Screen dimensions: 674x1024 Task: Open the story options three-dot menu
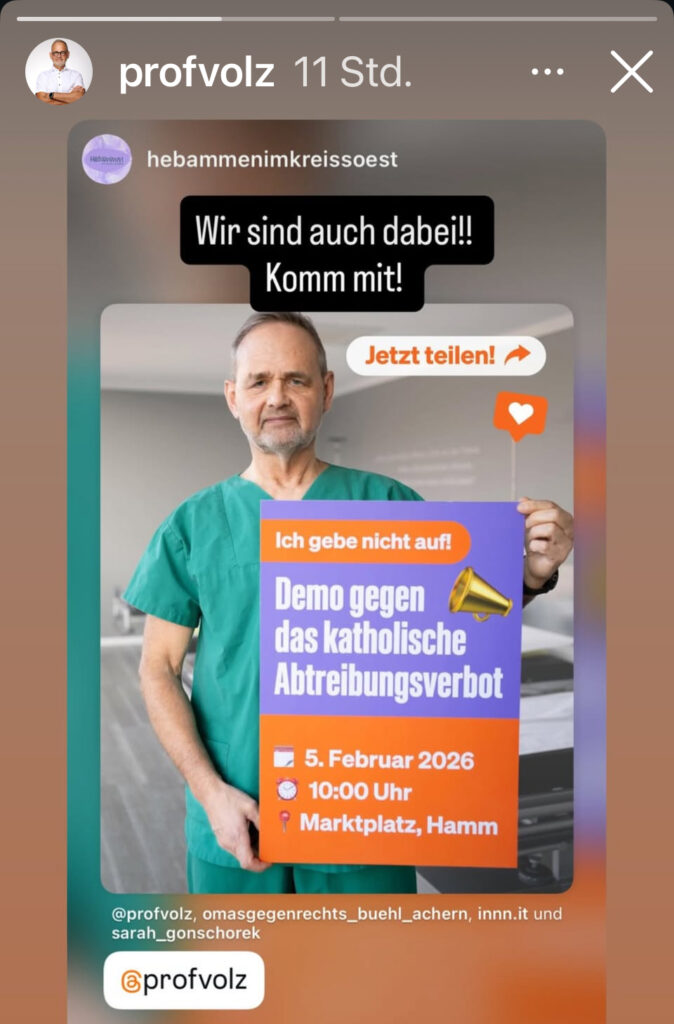547,73
